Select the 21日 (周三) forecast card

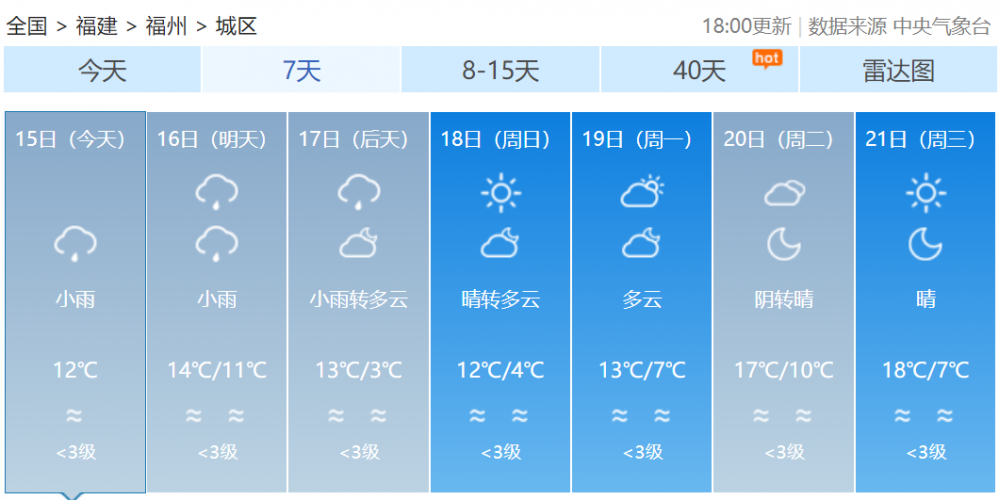[x=926, y=300]
